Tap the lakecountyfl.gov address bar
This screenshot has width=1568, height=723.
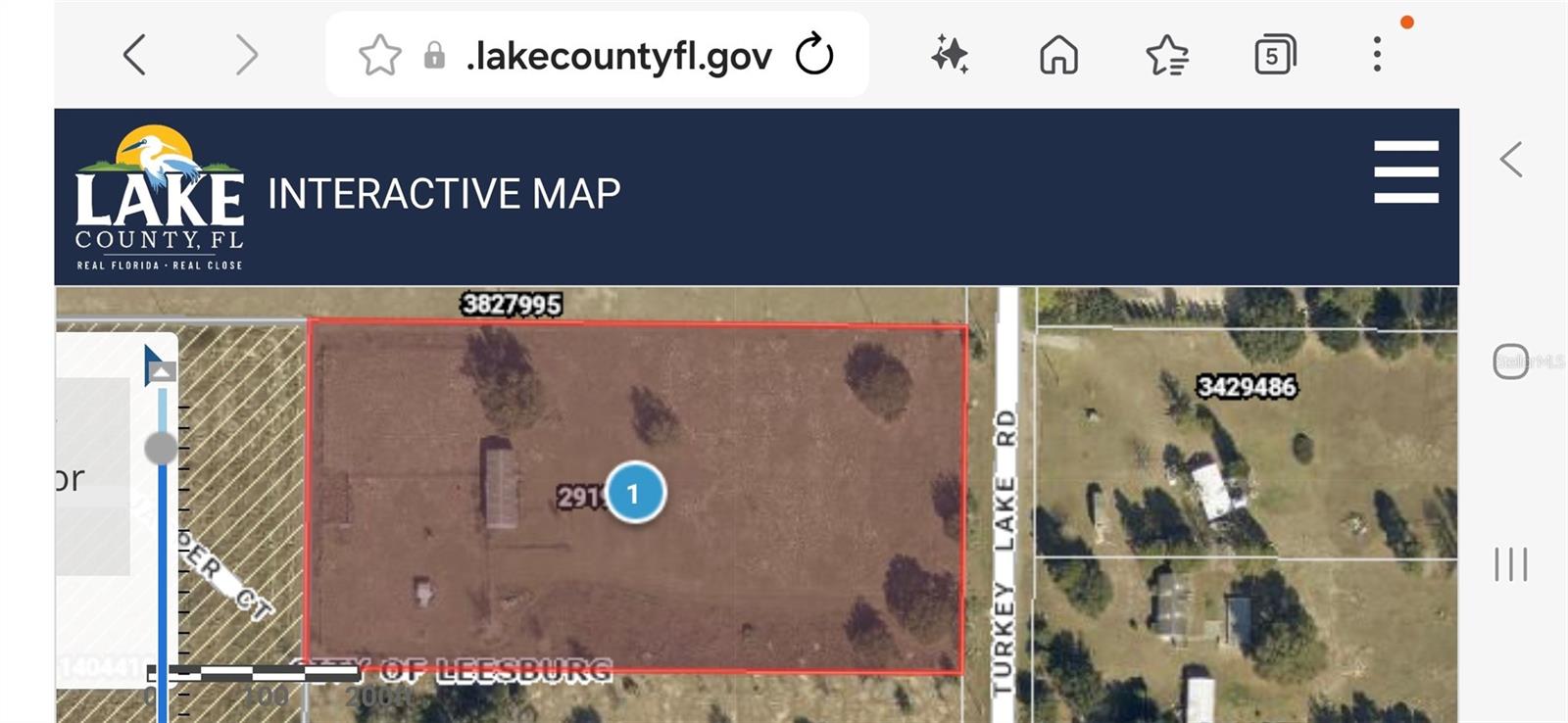(x=617, y=56)
